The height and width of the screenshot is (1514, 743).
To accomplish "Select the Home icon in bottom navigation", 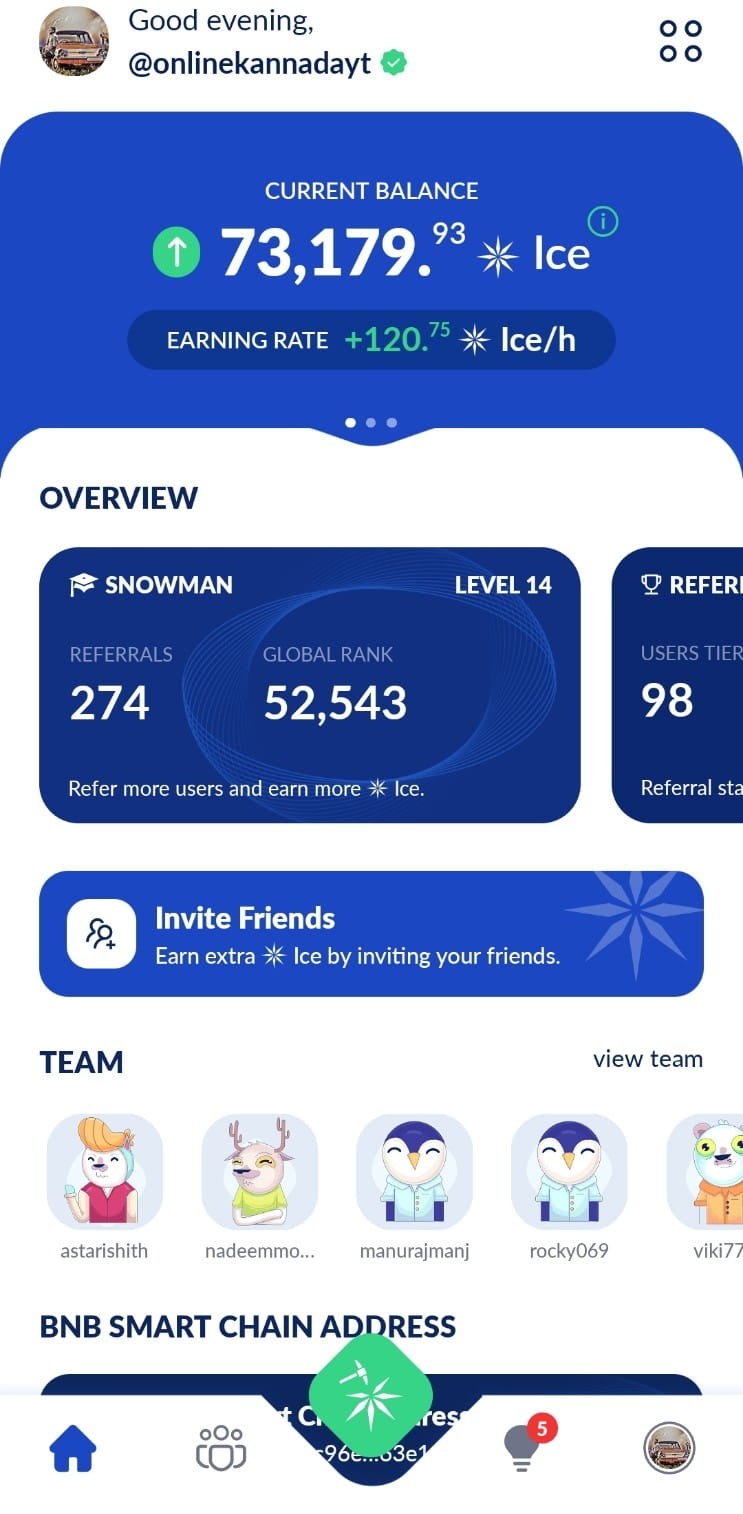I will click(74, 1449).
